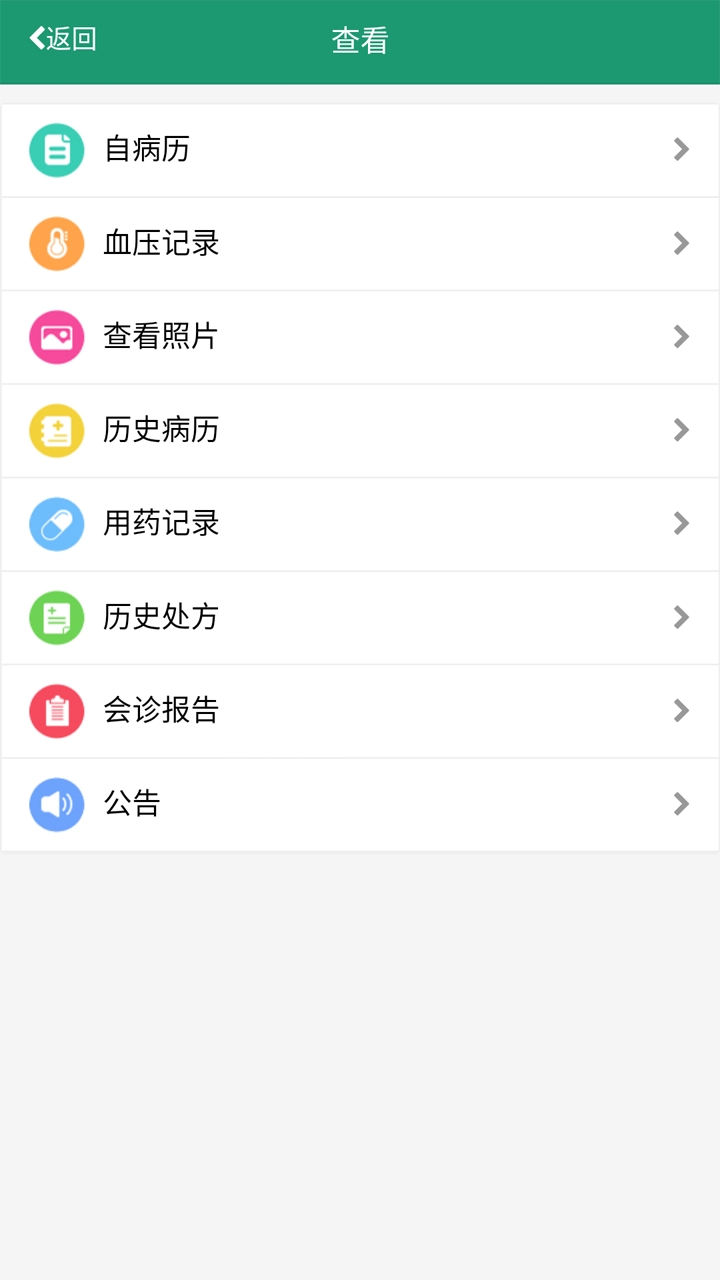Open the pink 查看照片 picture icon
Screen dimensions: 720x1280
[x=57, y=336]
